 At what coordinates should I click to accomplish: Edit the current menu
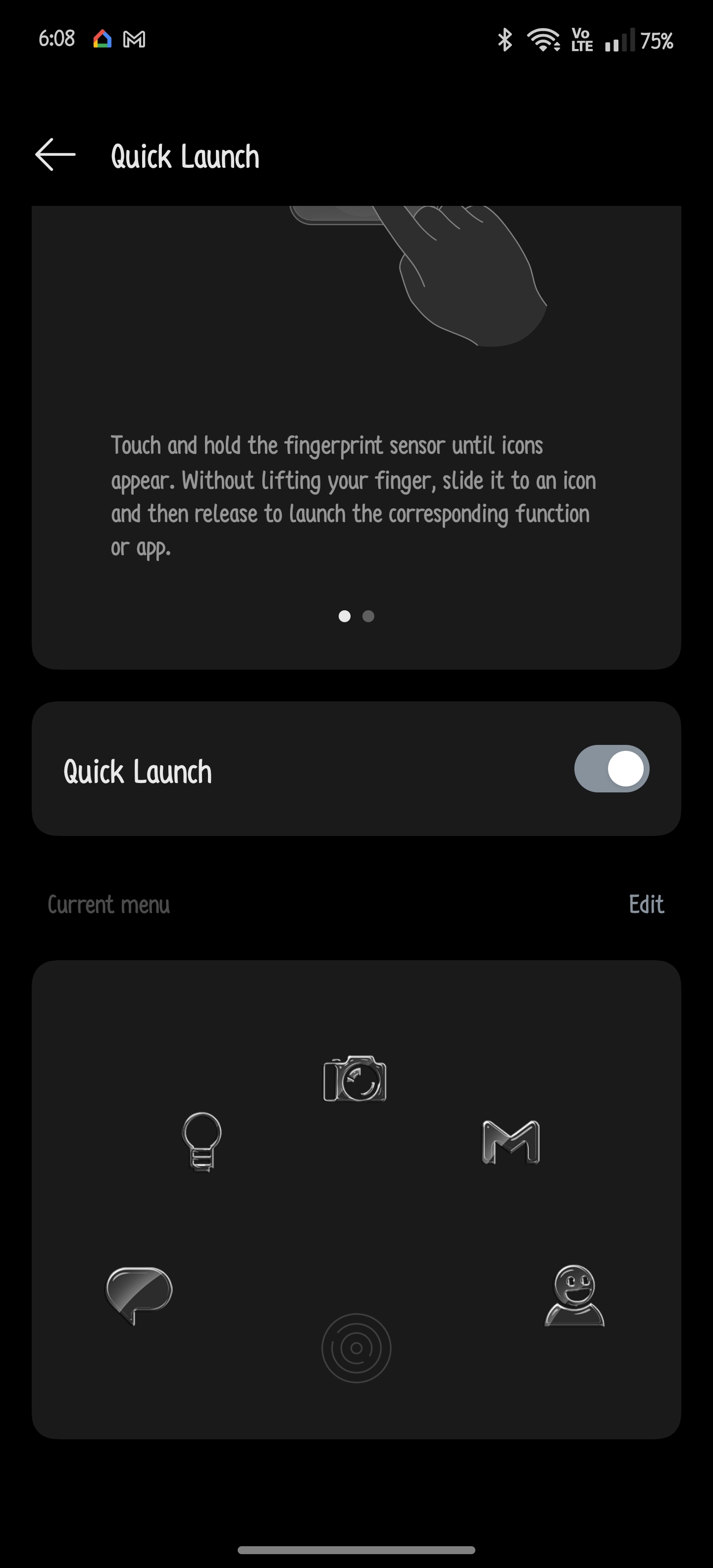pos(646,905)
